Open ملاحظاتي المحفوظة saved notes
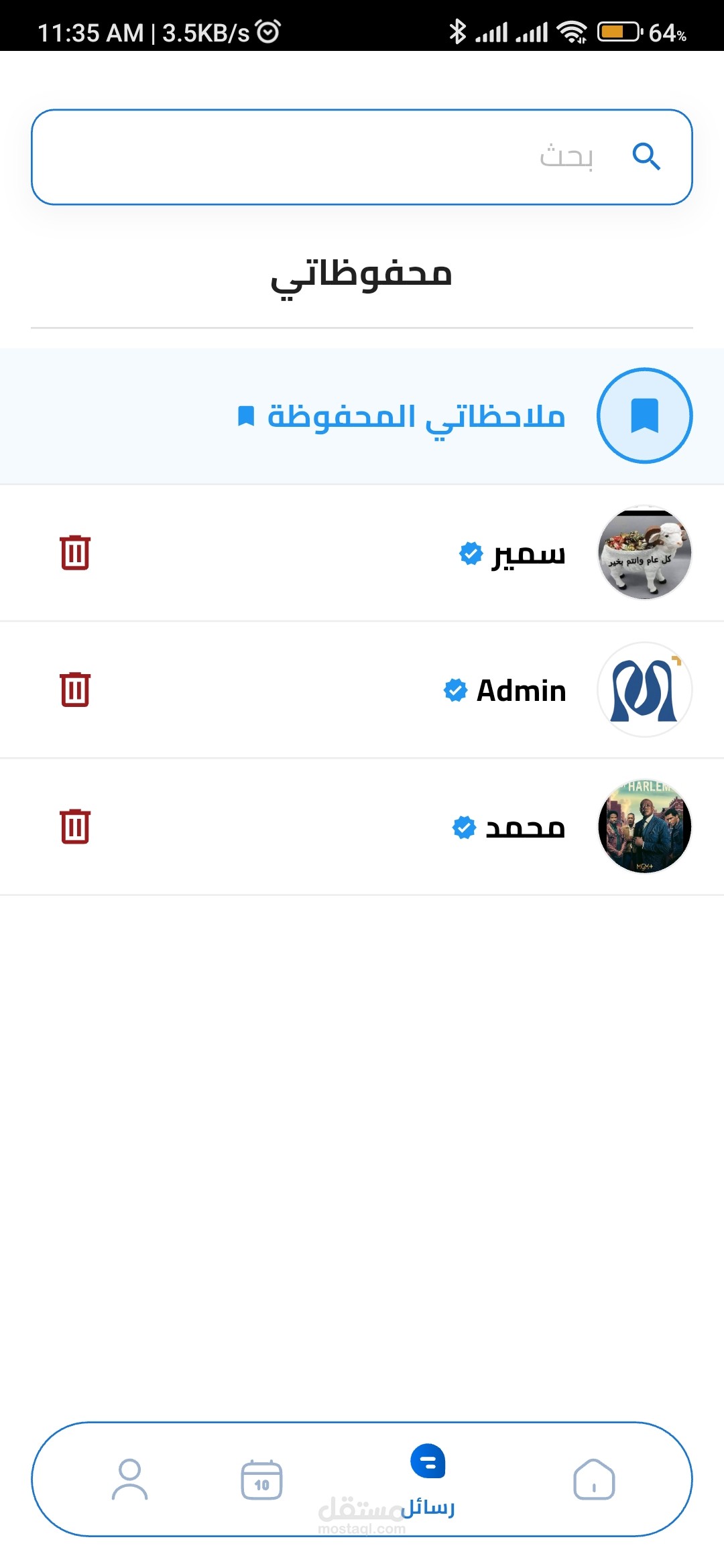Screen dimensions: 724x1568 point(362,415)
